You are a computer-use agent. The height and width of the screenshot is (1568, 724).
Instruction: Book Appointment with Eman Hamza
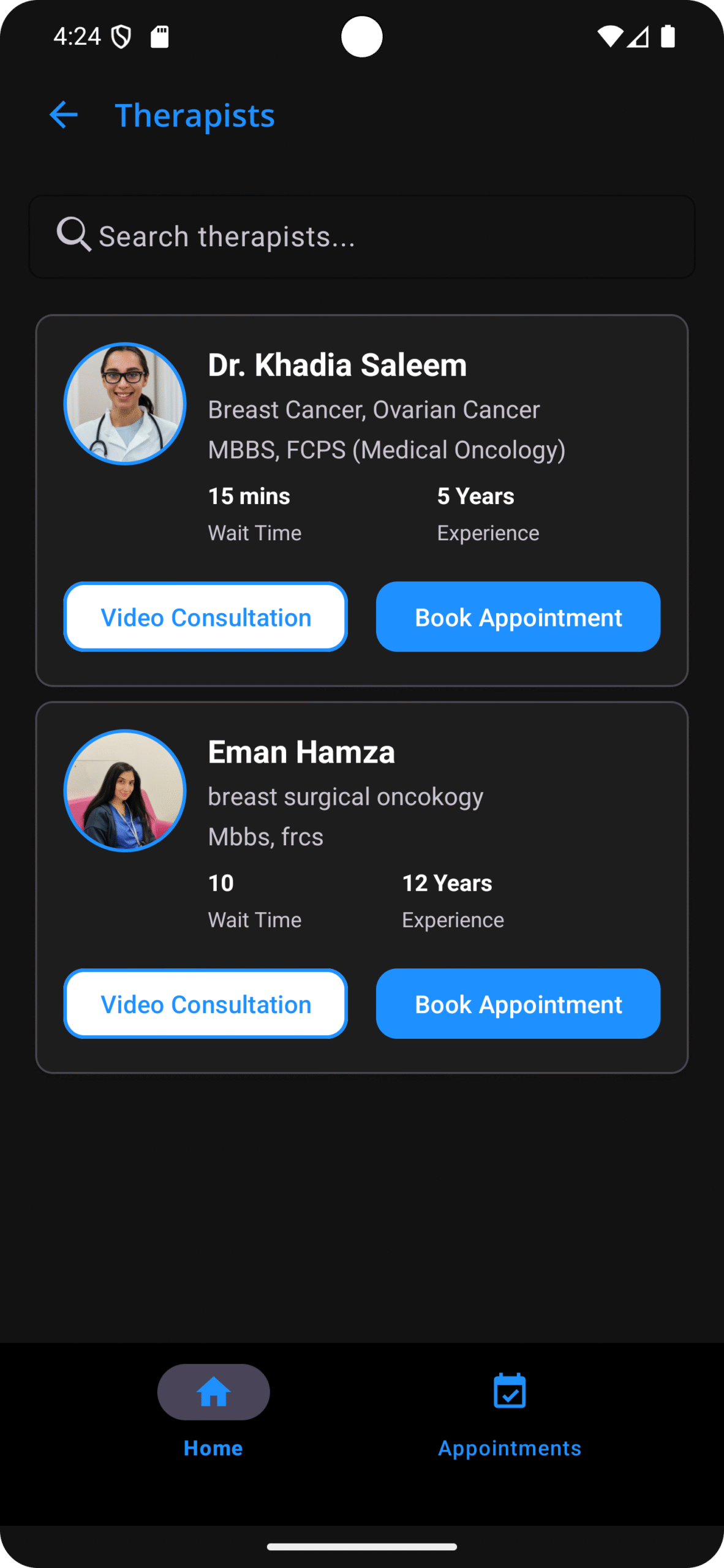(x=518, y=1004)
